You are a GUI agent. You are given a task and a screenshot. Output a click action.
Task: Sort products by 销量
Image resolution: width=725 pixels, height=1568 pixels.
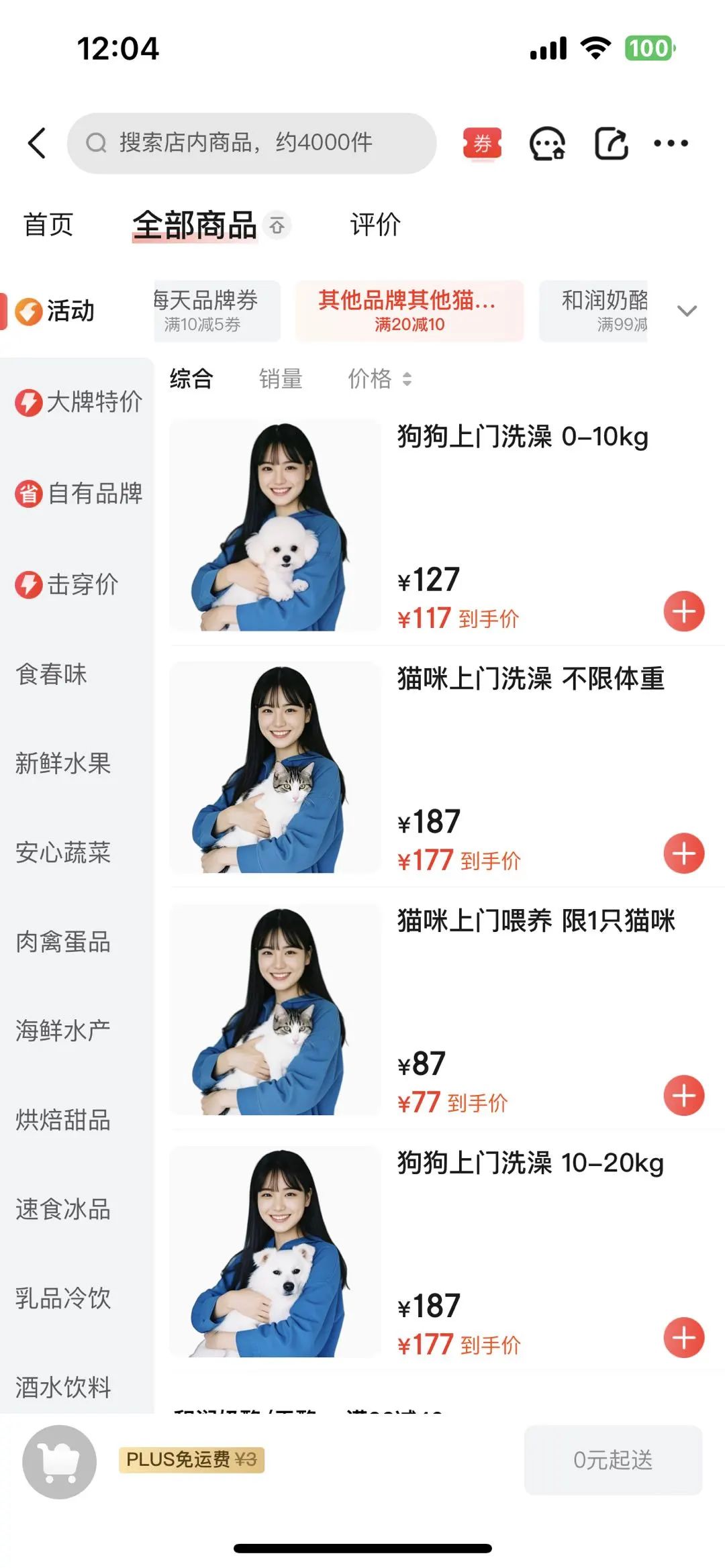281,379
